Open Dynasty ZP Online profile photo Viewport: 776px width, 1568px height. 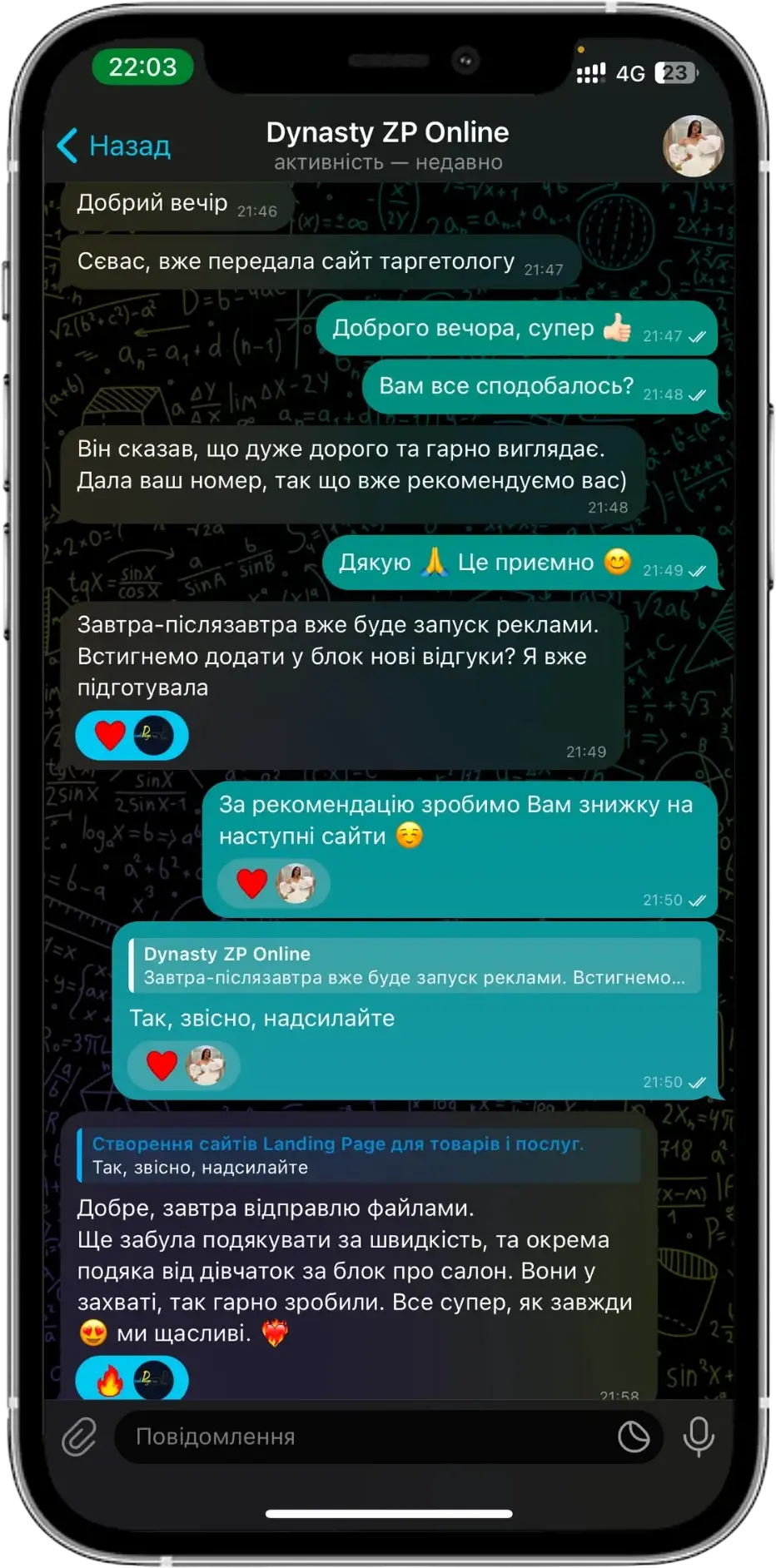click(693, 146)
